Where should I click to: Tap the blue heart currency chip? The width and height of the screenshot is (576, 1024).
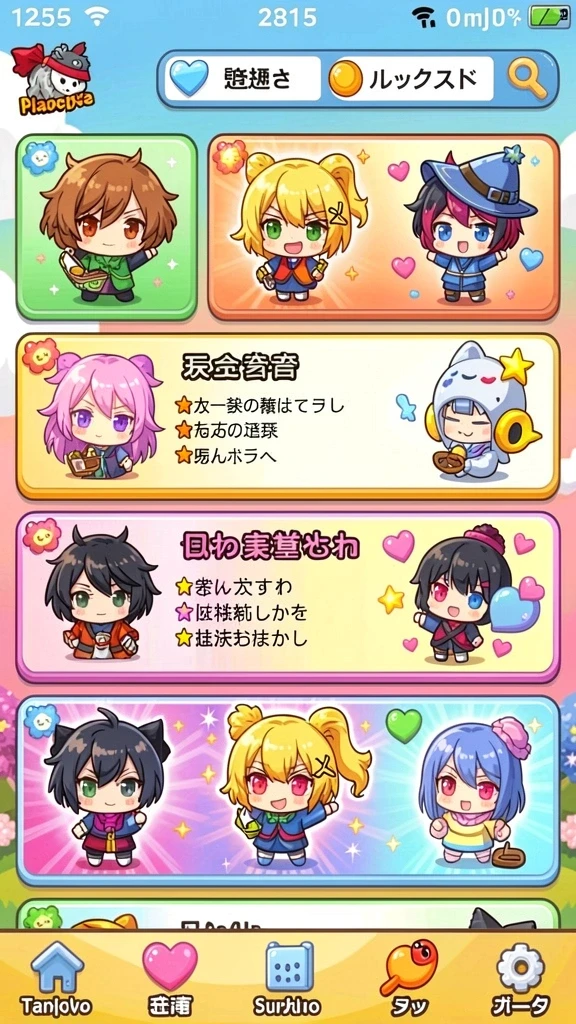tap(242, 79)
